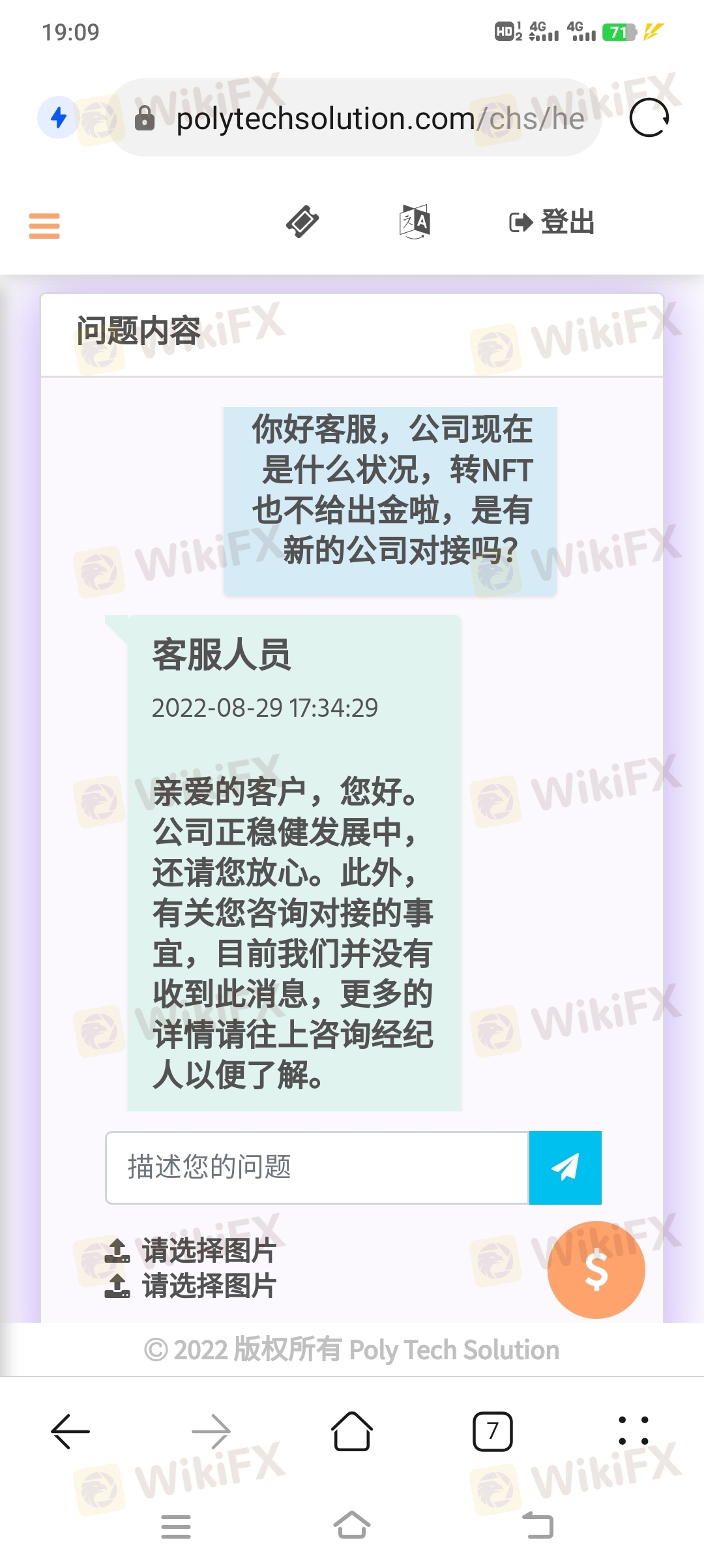The width and height of the screenshot is (704, 1568).
Task: Change language via translate icon
Action: click(x=415, y=222)
